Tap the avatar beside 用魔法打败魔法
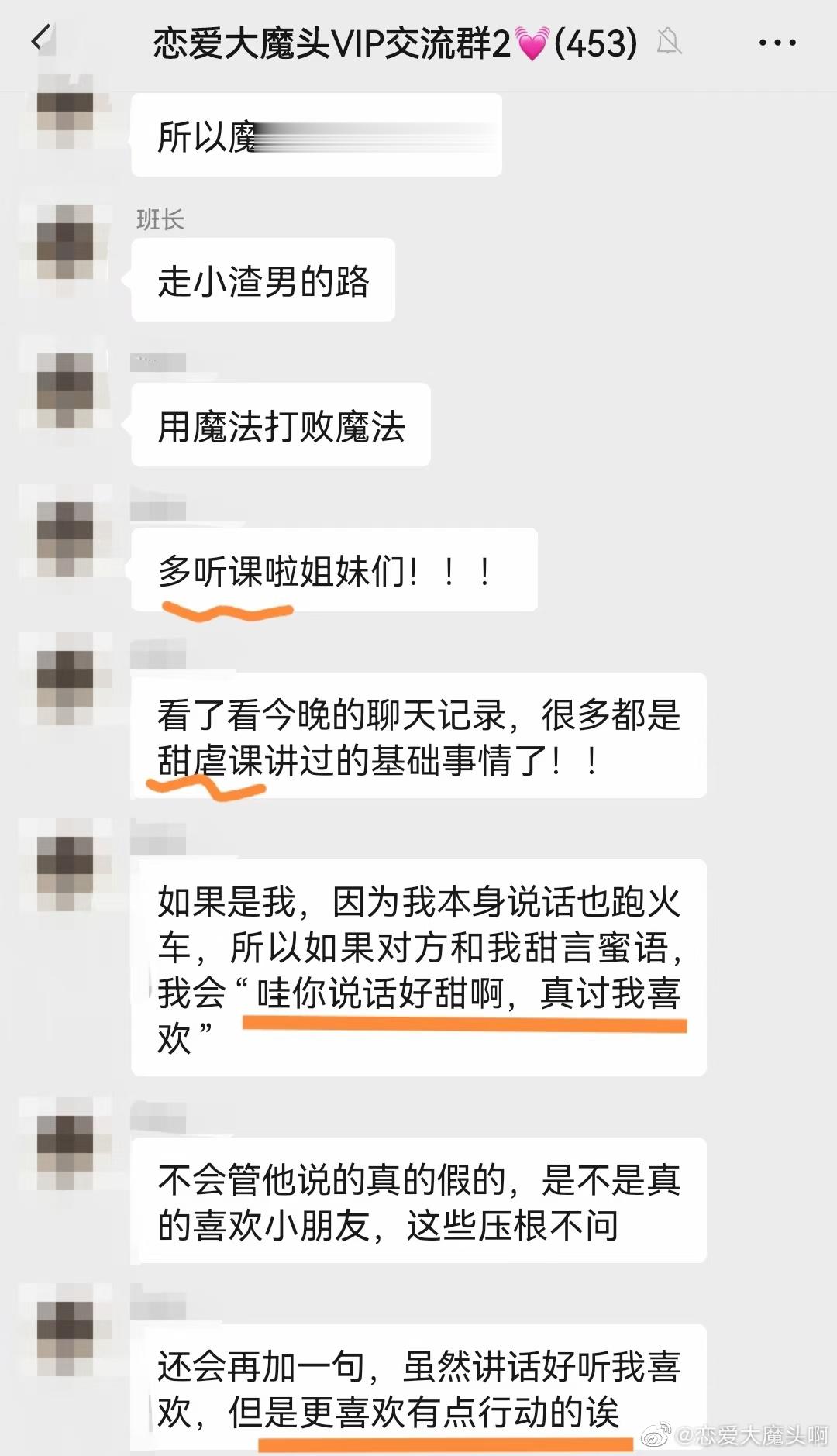Image resolution: width=837 pixels, height=1456 pixels. coord(65,389)
